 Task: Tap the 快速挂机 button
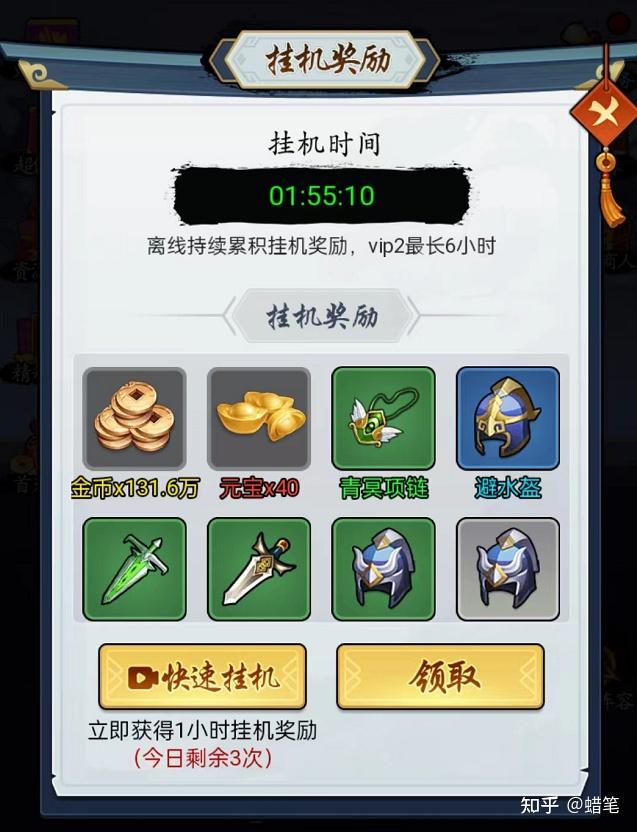tap(203, 677)
